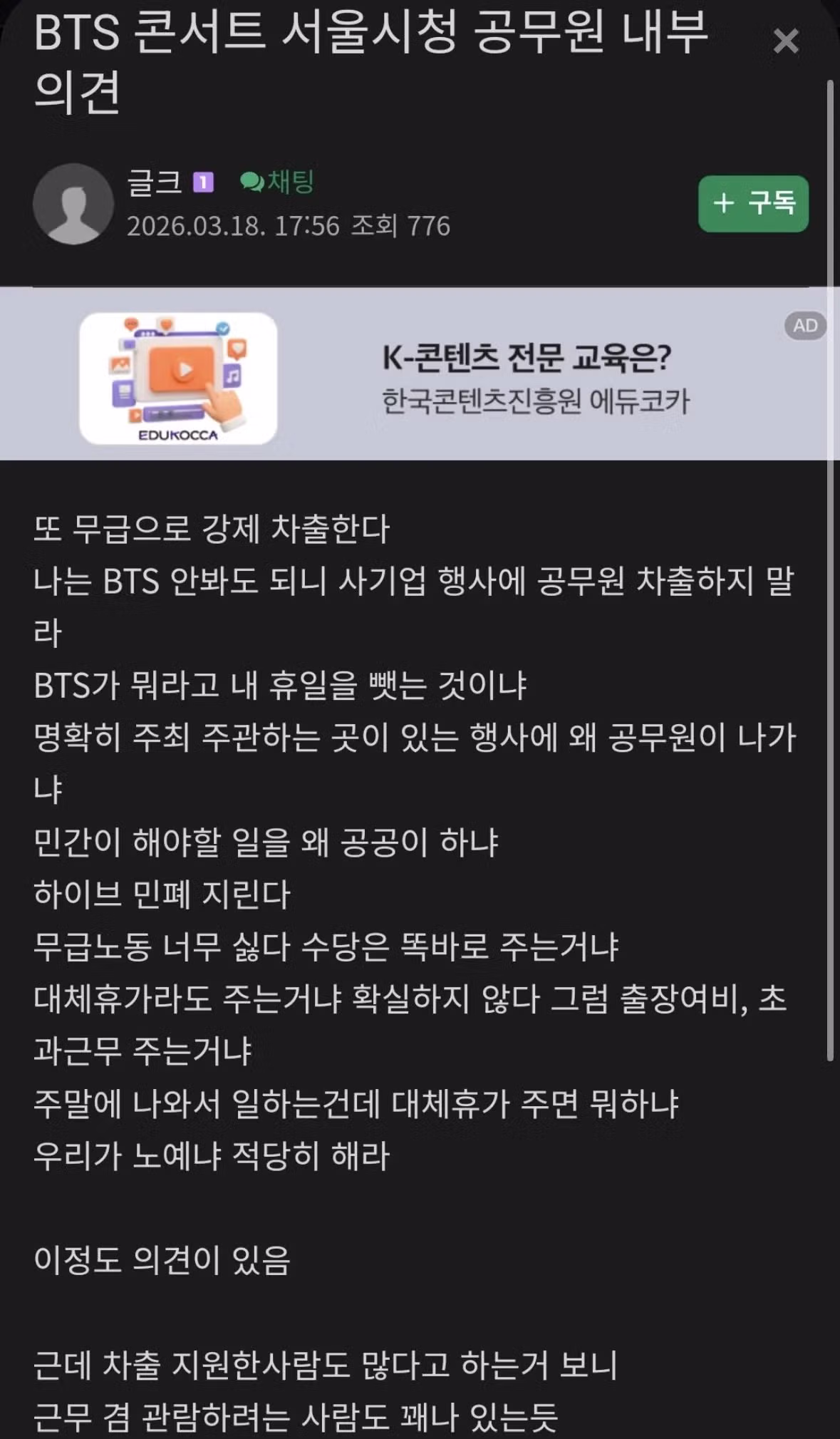Open author 글크's profile avatar
Viewport: 840px width, 1439px height.
tap(73, 204)
